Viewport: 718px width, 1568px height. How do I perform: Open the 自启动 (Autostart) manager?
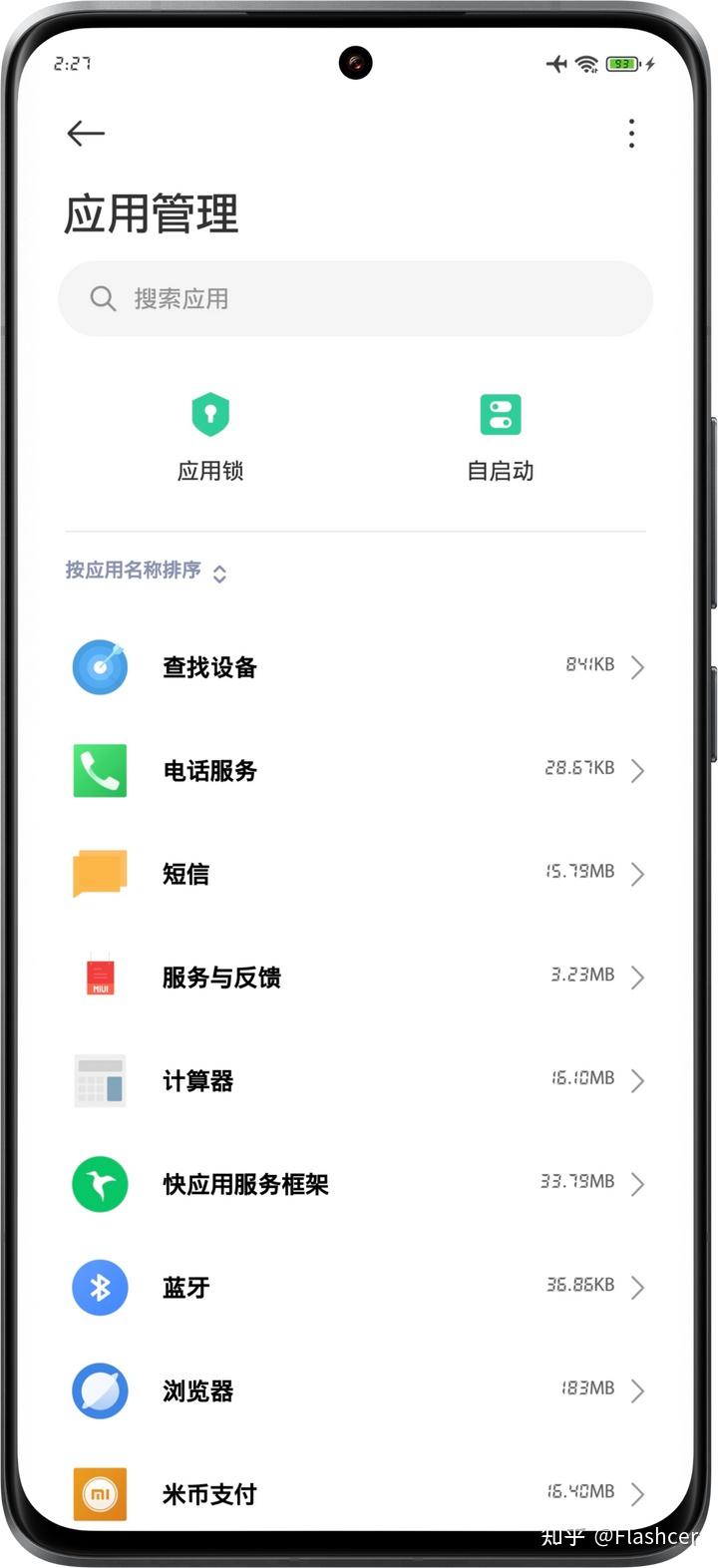click(x=500, y=434)
